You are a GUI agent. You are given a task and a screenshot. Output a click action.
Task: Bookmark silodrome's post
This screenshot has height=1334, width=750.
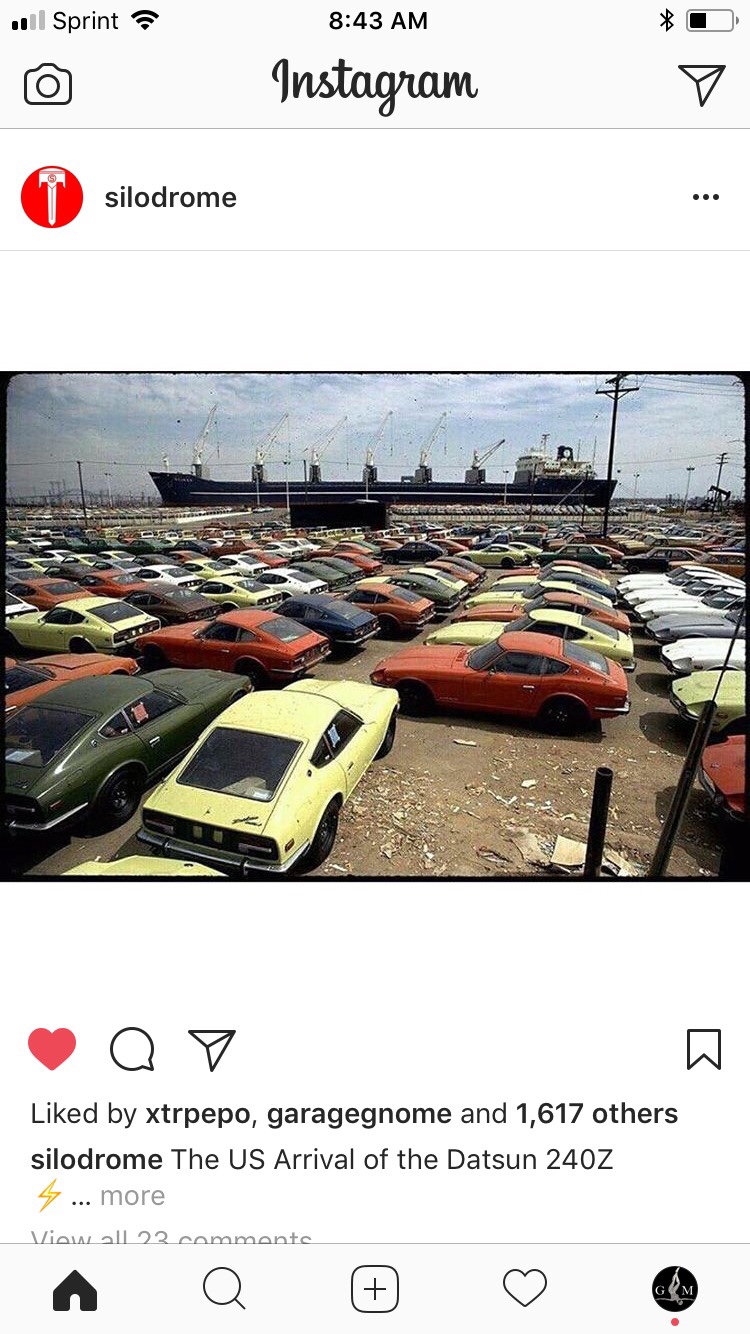click(704, 1050)
